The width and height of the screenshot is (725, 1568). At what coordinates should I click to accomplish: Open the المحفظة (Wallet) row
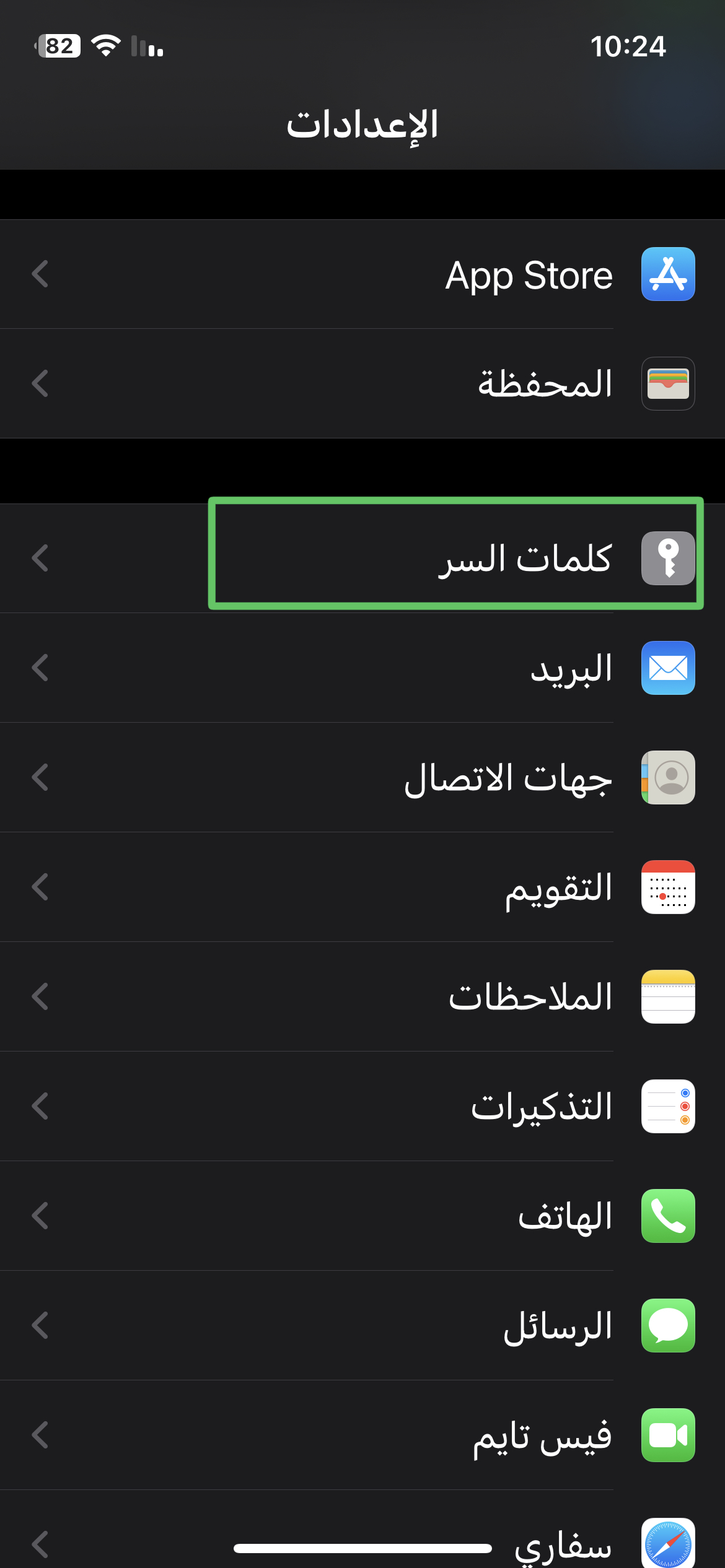pyautogui.click(x=362, y=384)
